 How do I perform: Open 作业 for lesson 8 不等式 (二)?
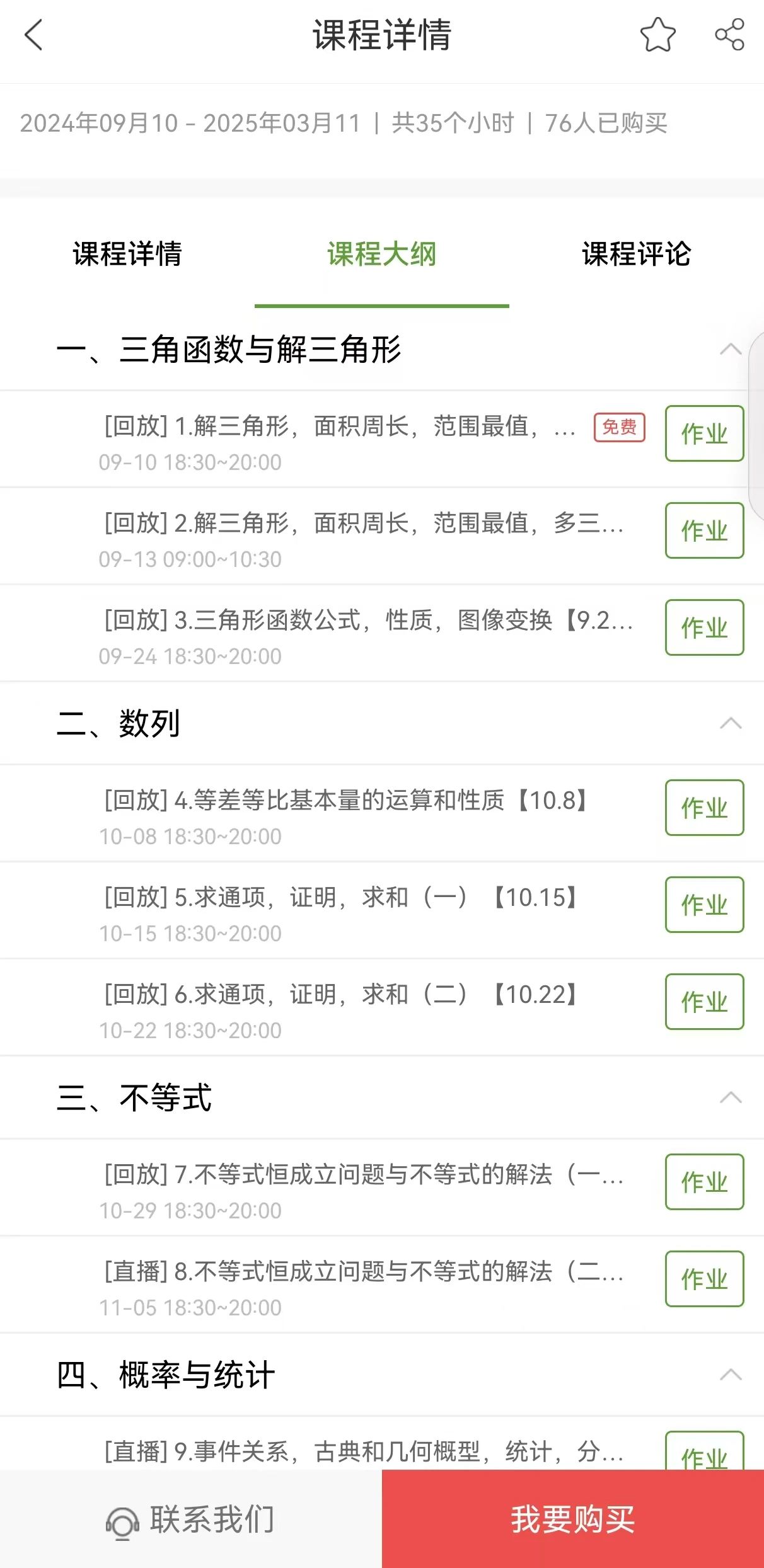point(704,1279)
